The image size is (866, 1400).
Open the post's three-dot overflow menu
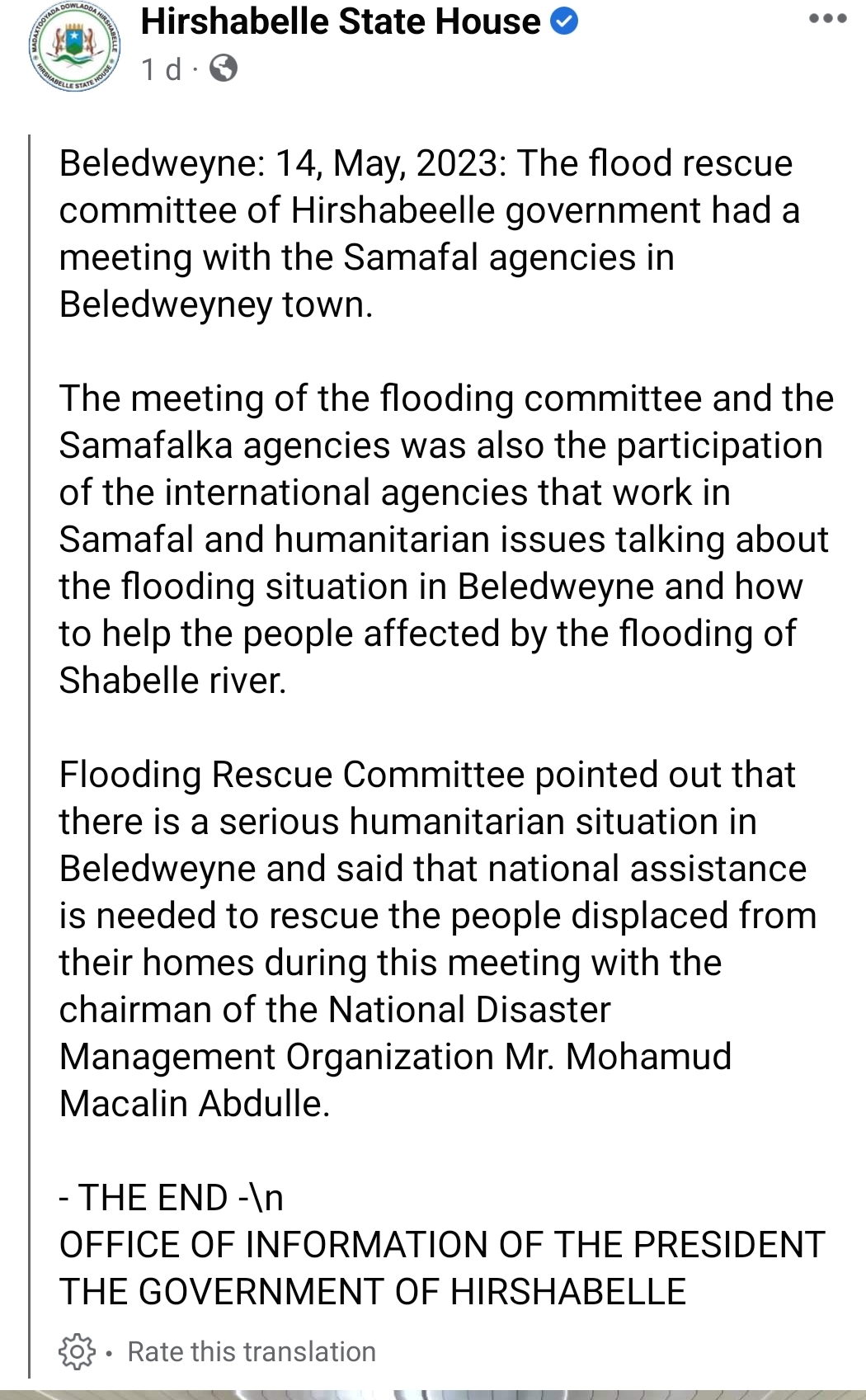point(827,19)
